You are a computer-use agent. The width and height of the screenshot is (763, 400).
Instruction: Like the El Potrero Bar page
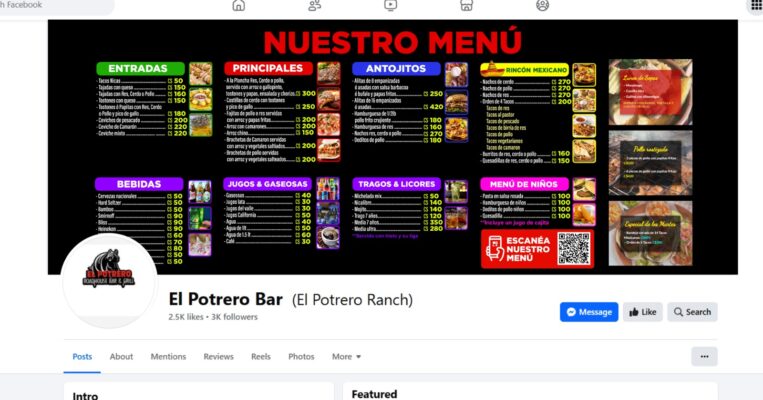pos(642,312)
